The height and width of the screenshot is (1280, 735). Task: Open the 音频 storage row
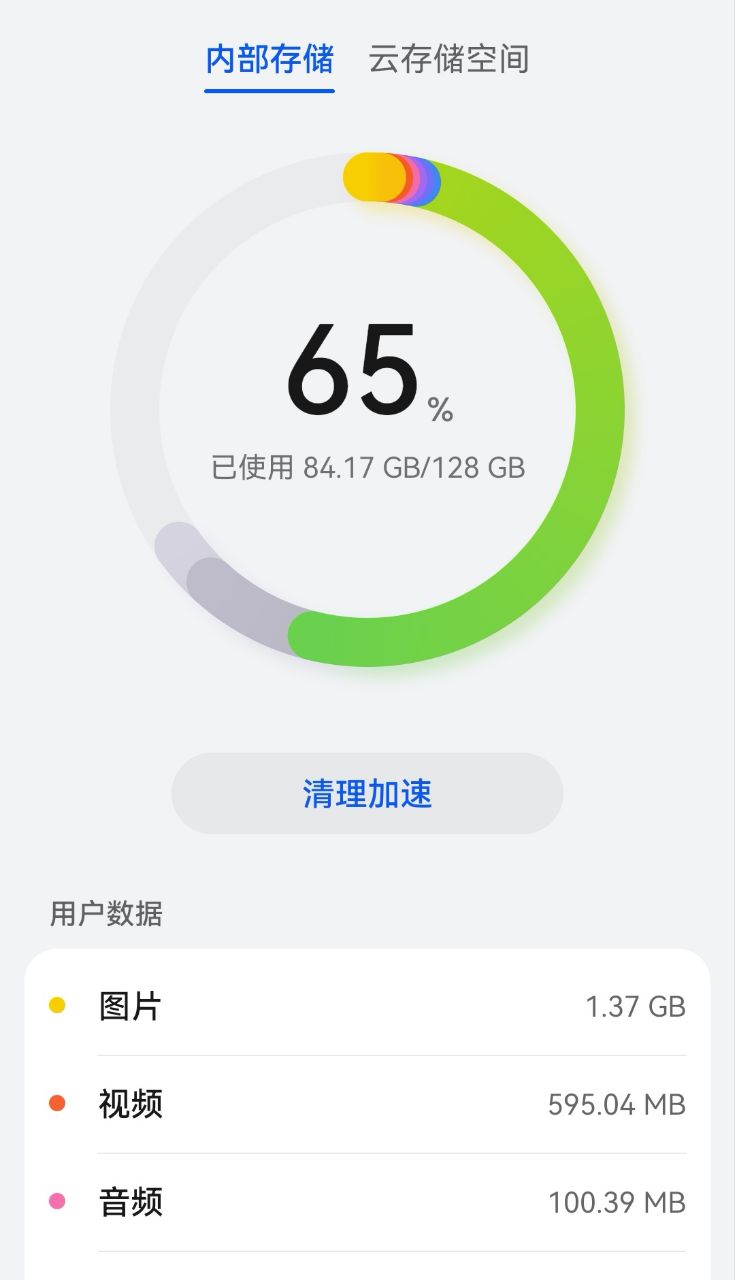click(x=367, y=1202)
